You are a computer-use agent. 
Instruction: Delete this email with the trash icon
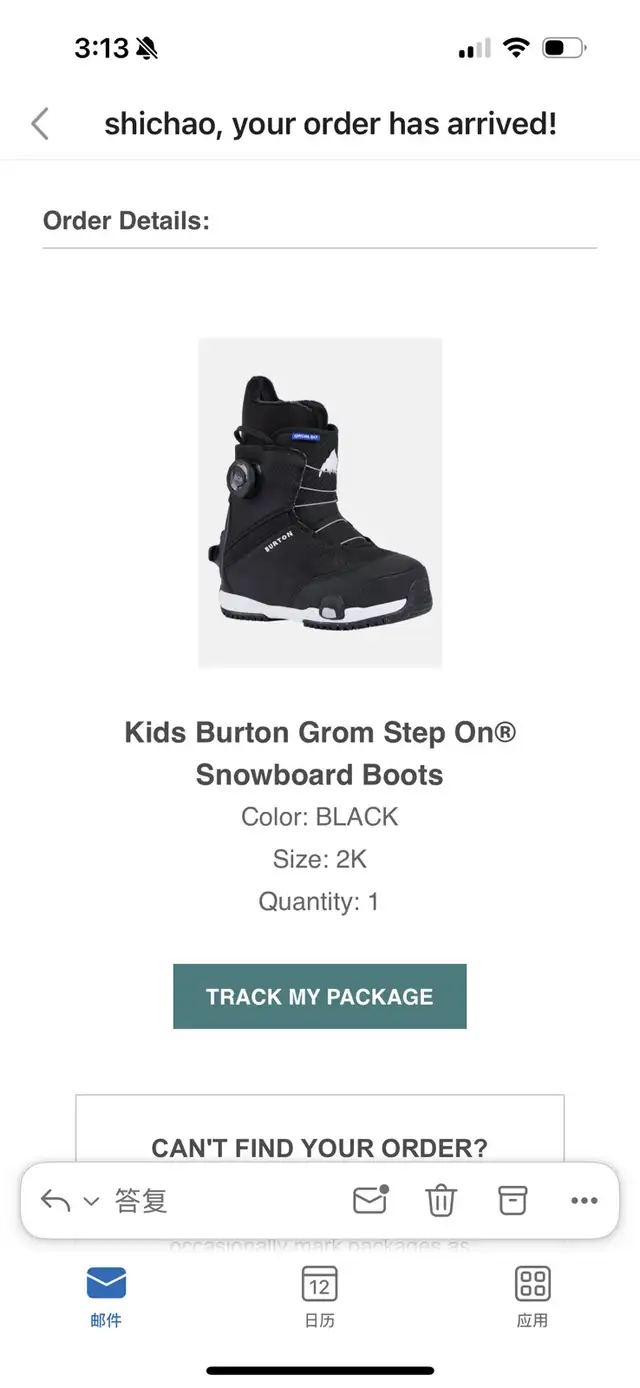tap(441, 1200)
